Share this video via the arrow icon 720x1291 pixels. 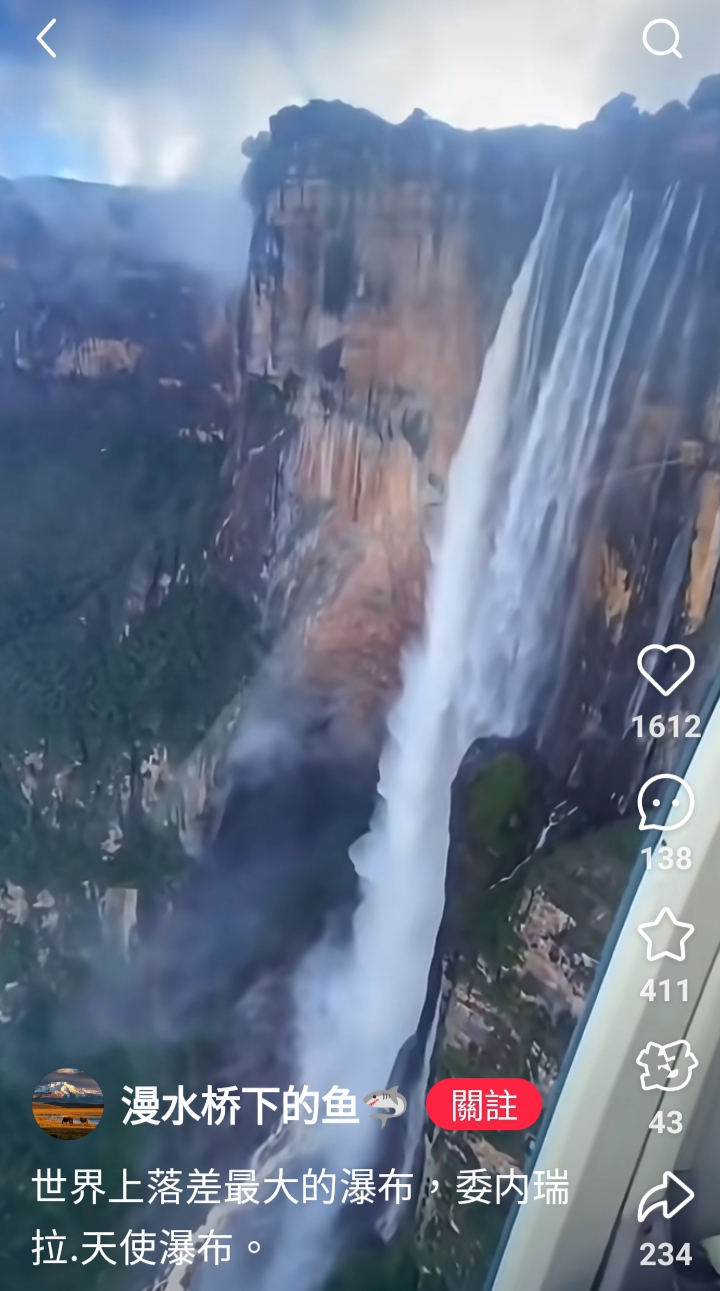(x=666, y=1197)
